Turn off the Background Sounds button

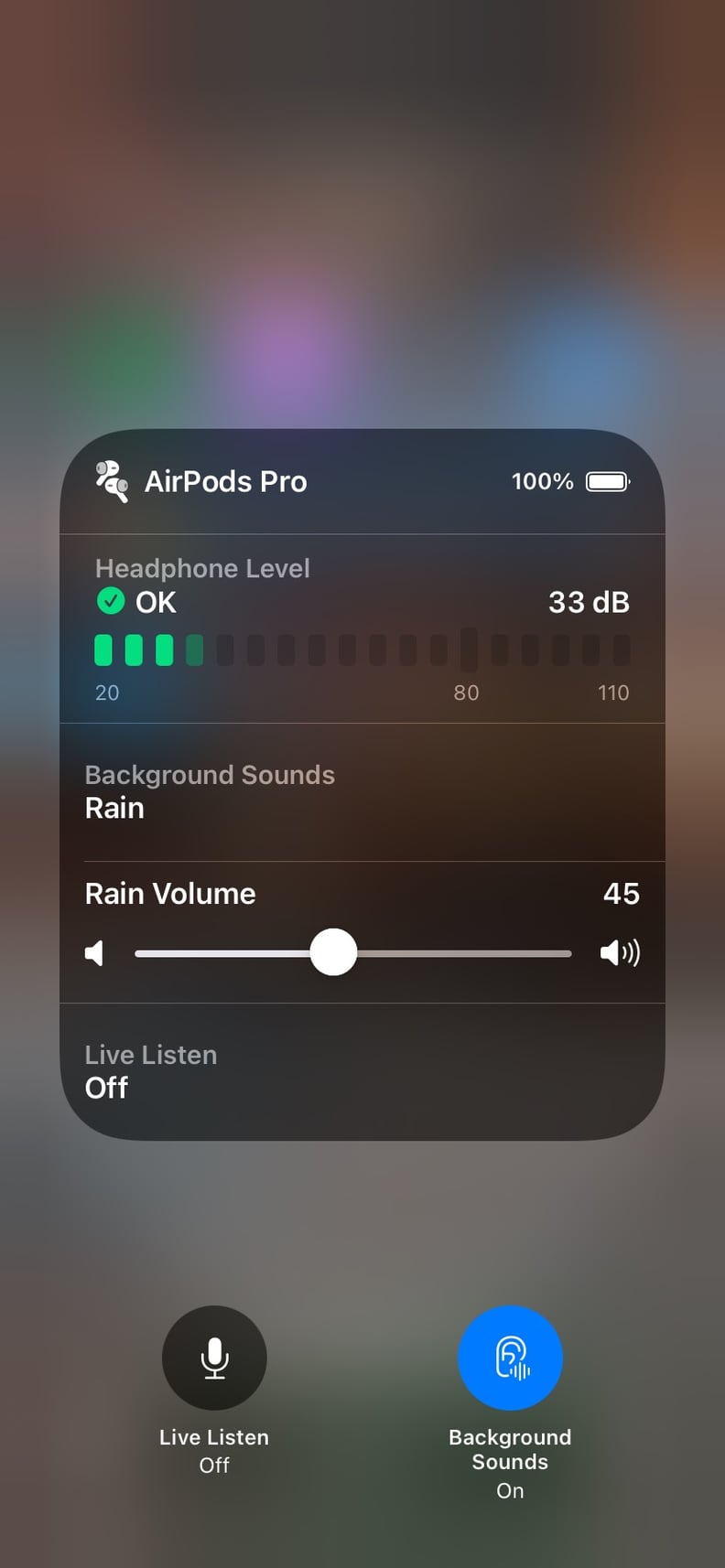(510, 1358)
